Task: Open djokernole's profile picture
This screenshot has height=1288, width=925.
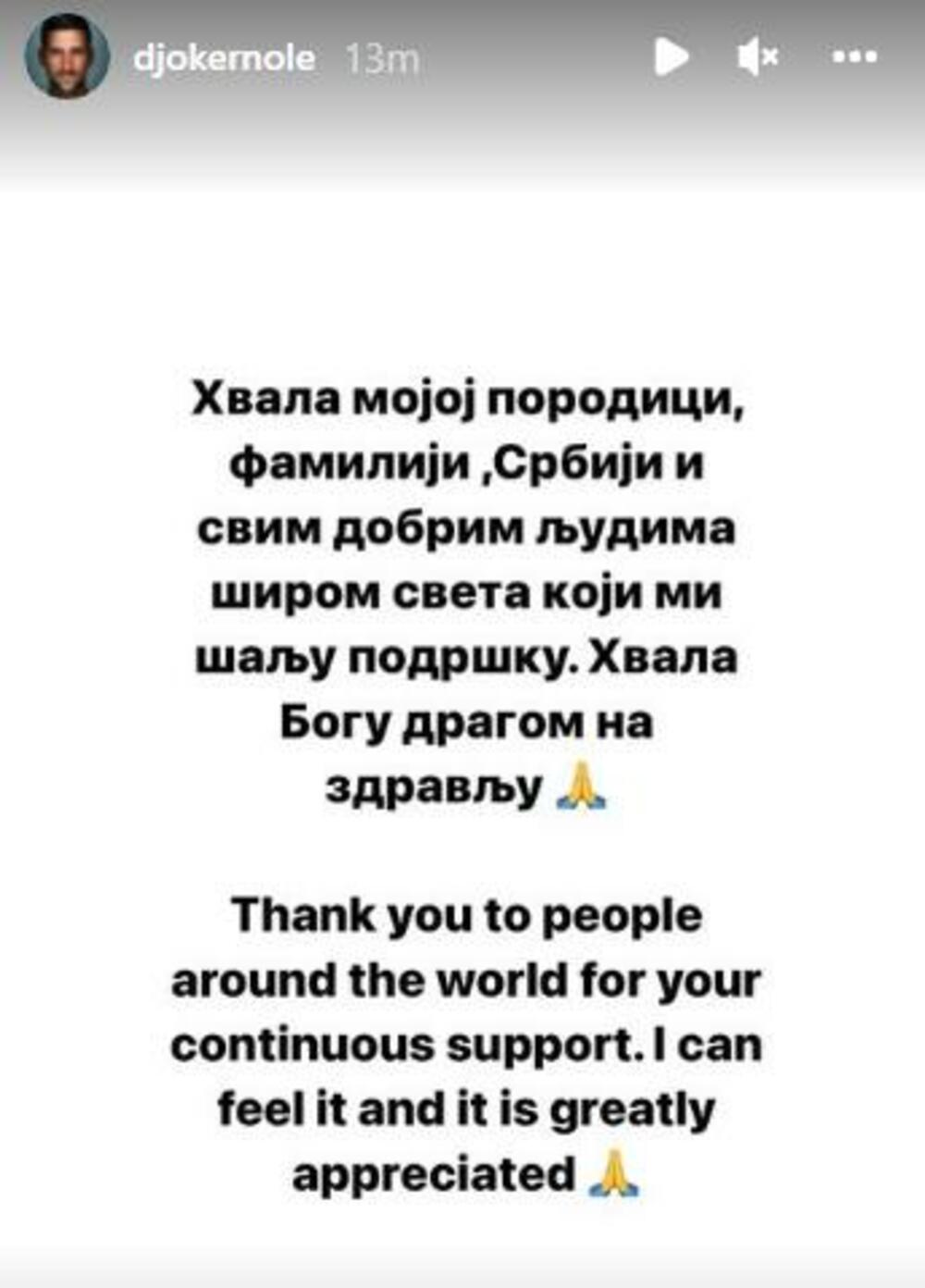Action: [66, 57]
